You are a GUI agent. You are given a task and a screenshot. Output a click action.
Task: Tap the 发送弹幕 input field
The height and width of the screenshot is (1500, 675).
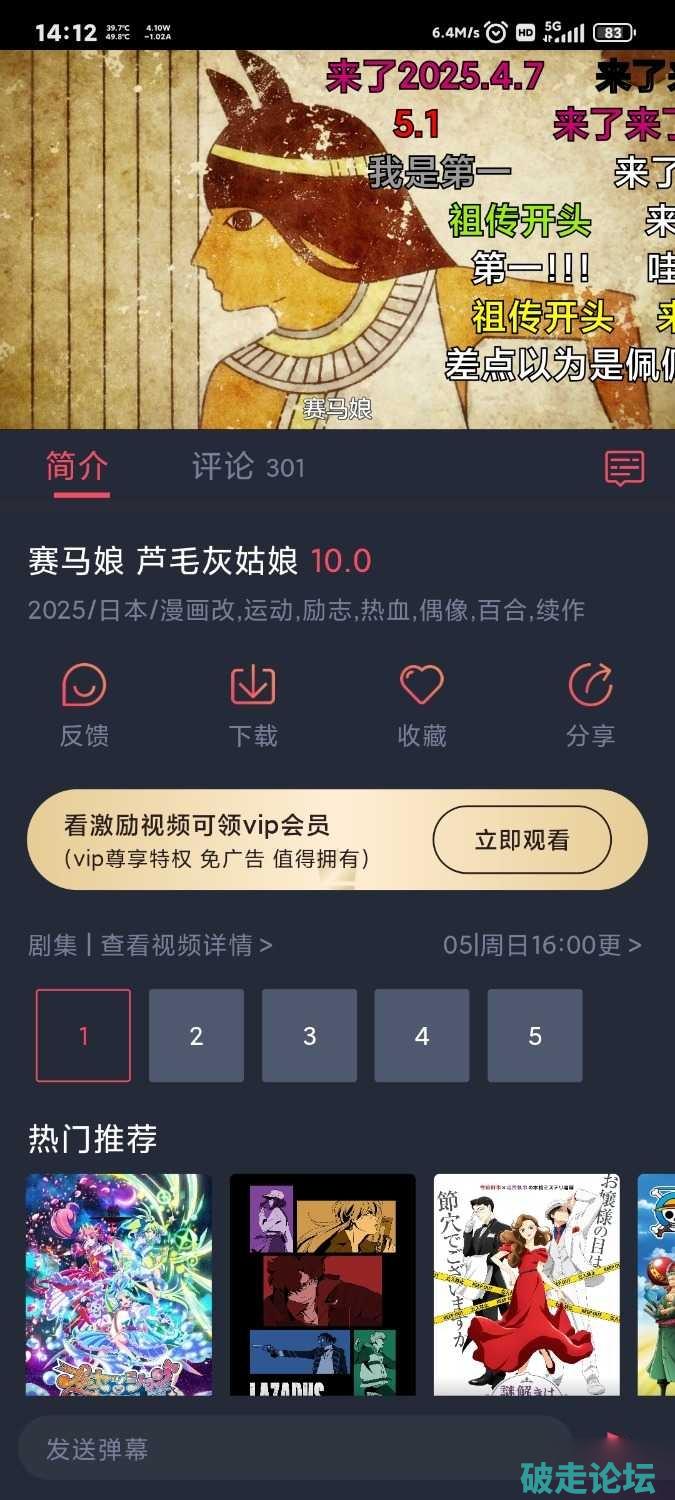point(290,1449)
